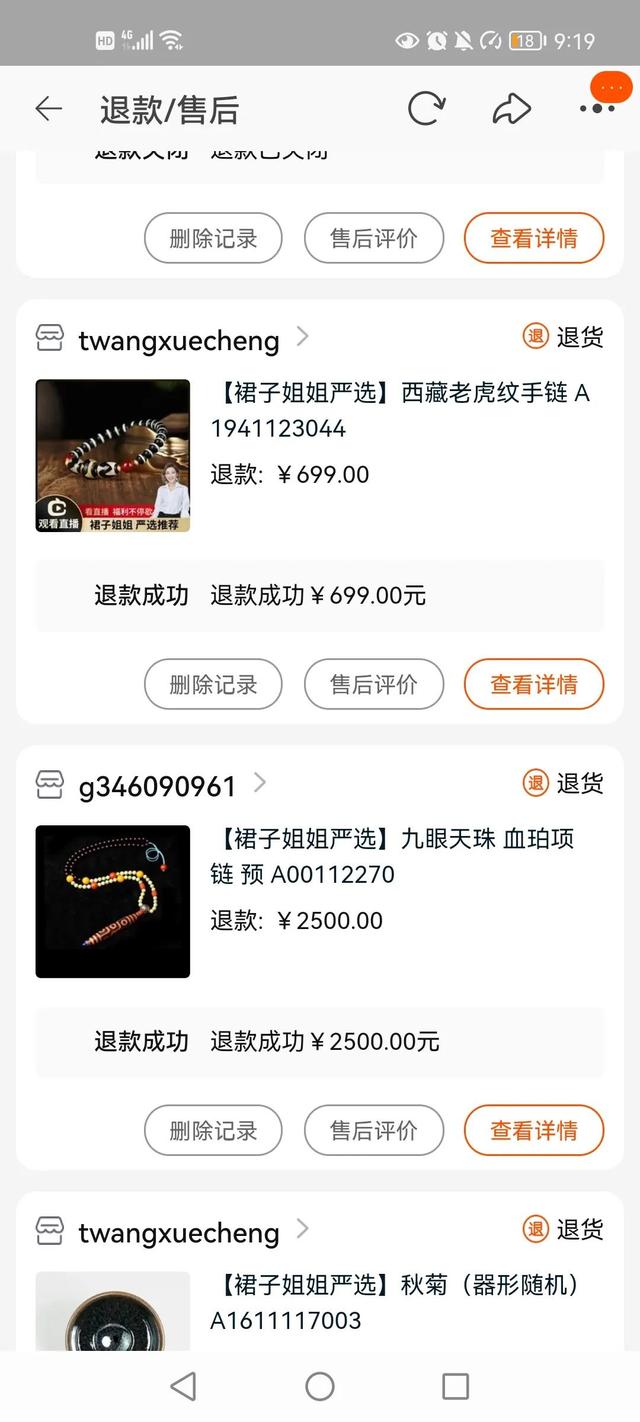
Task: Tap 查看详情 for the 西藏老虎纹手链 refund
Action: click(534, 685)
